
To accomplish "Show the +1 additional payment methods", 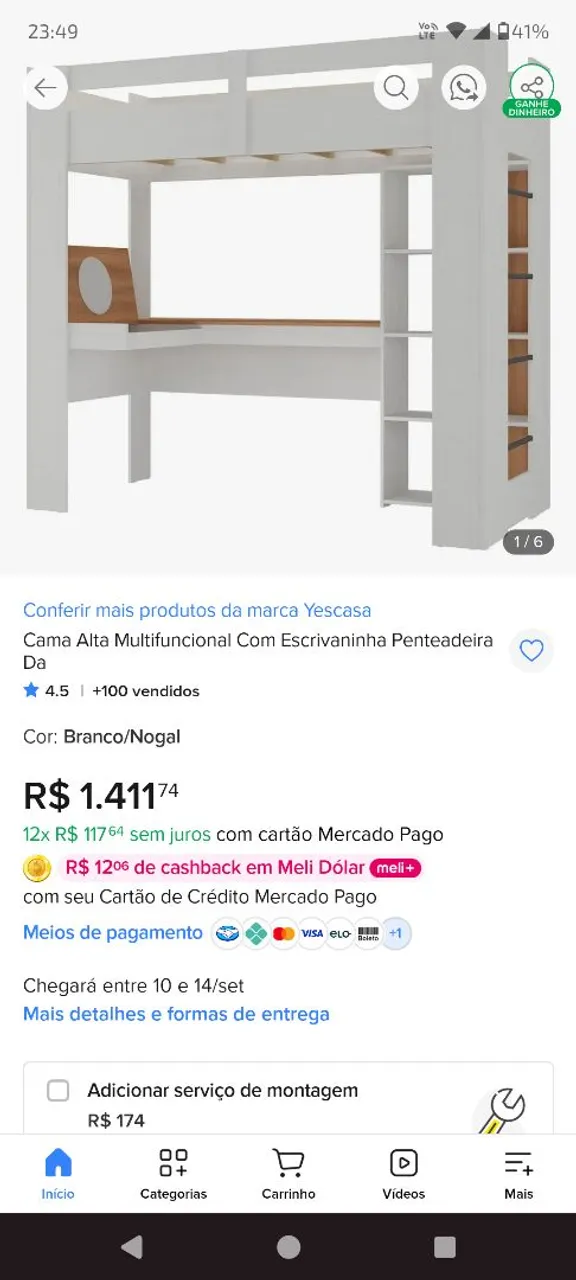I will click(x=395, y=934).
